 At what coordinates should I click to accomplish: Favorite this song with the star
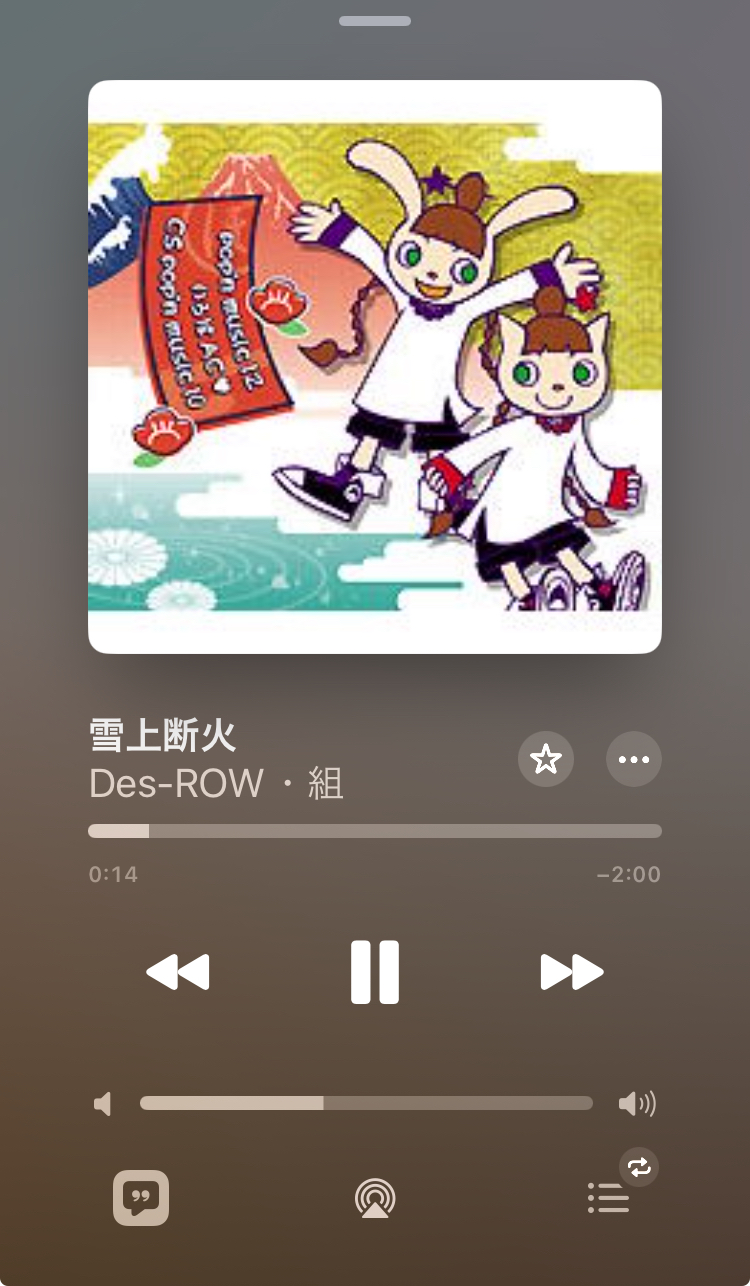tap(546, 760)
